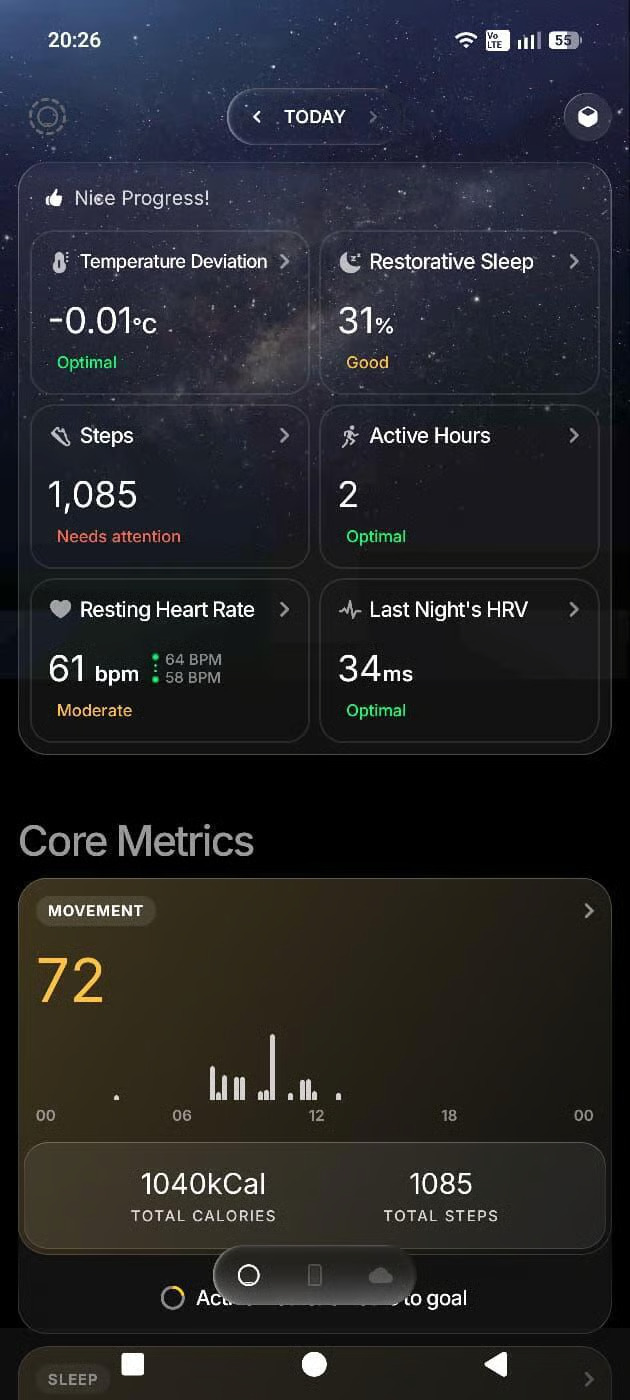
Task: Open the Steps card
Action: tap(170, 486)
